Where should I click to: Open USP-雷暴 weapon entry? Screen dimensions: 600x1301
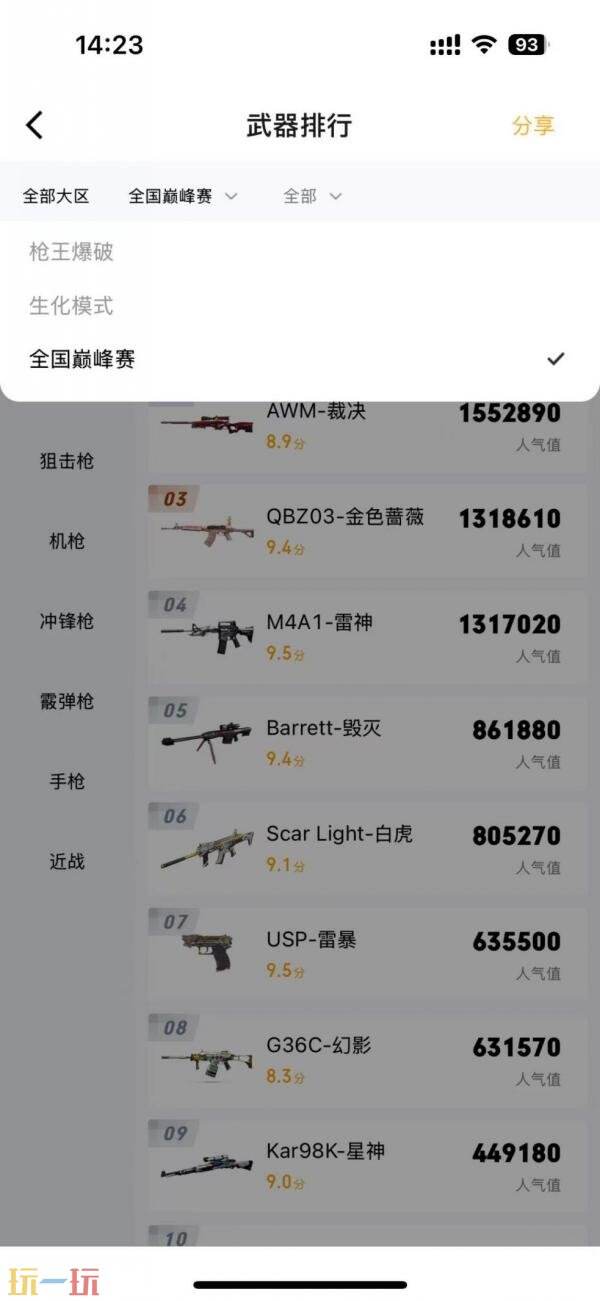(368, 954)
